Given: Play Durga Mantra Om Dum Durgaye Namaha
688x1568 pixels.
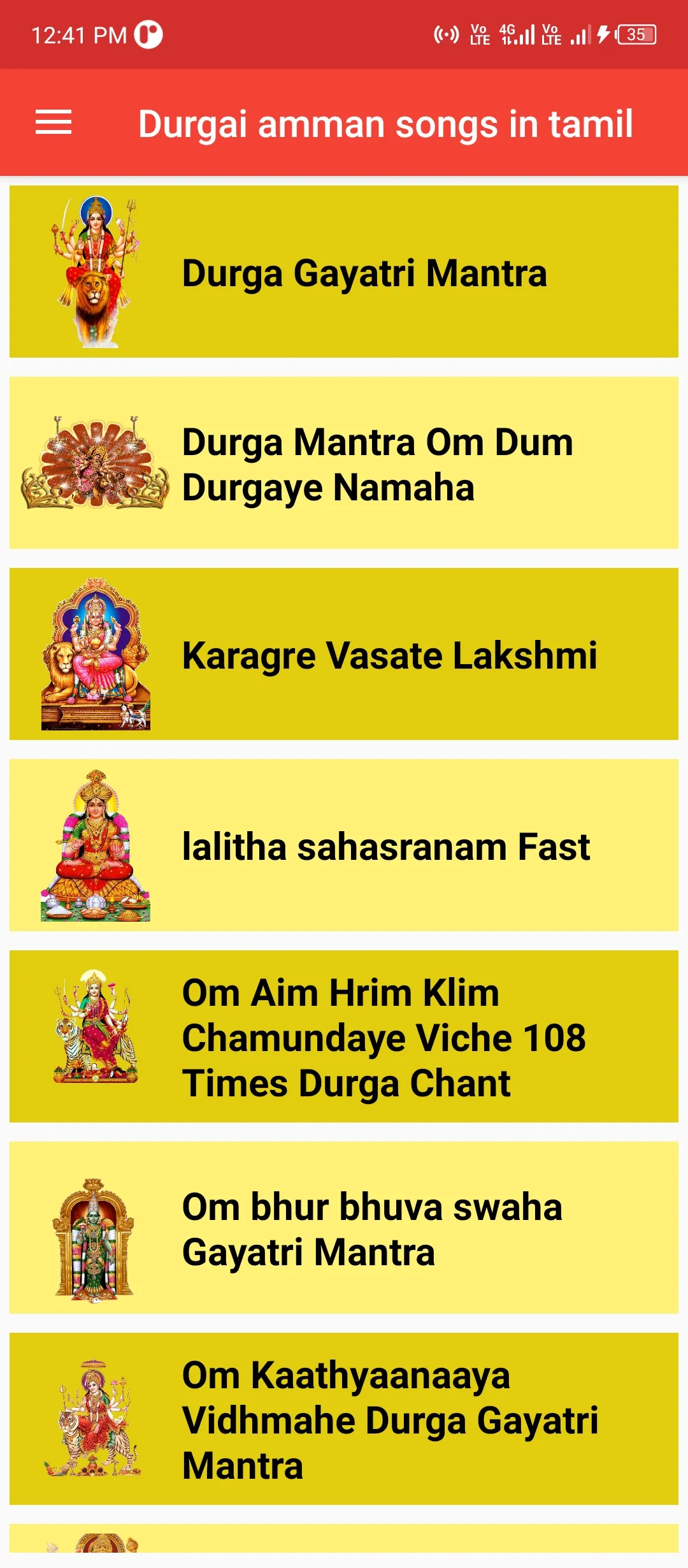Looking at the screenshot, I should point(344,463).
